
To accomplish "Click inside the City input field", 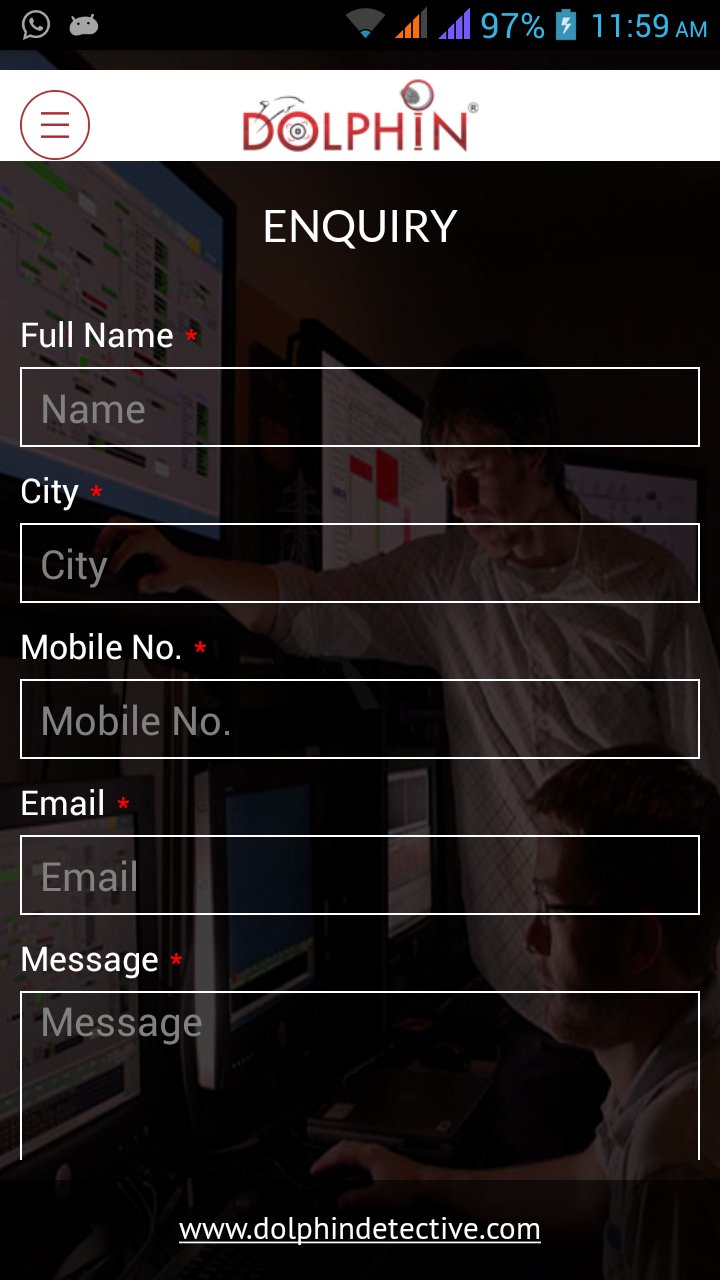I will (x=360, y=563).
